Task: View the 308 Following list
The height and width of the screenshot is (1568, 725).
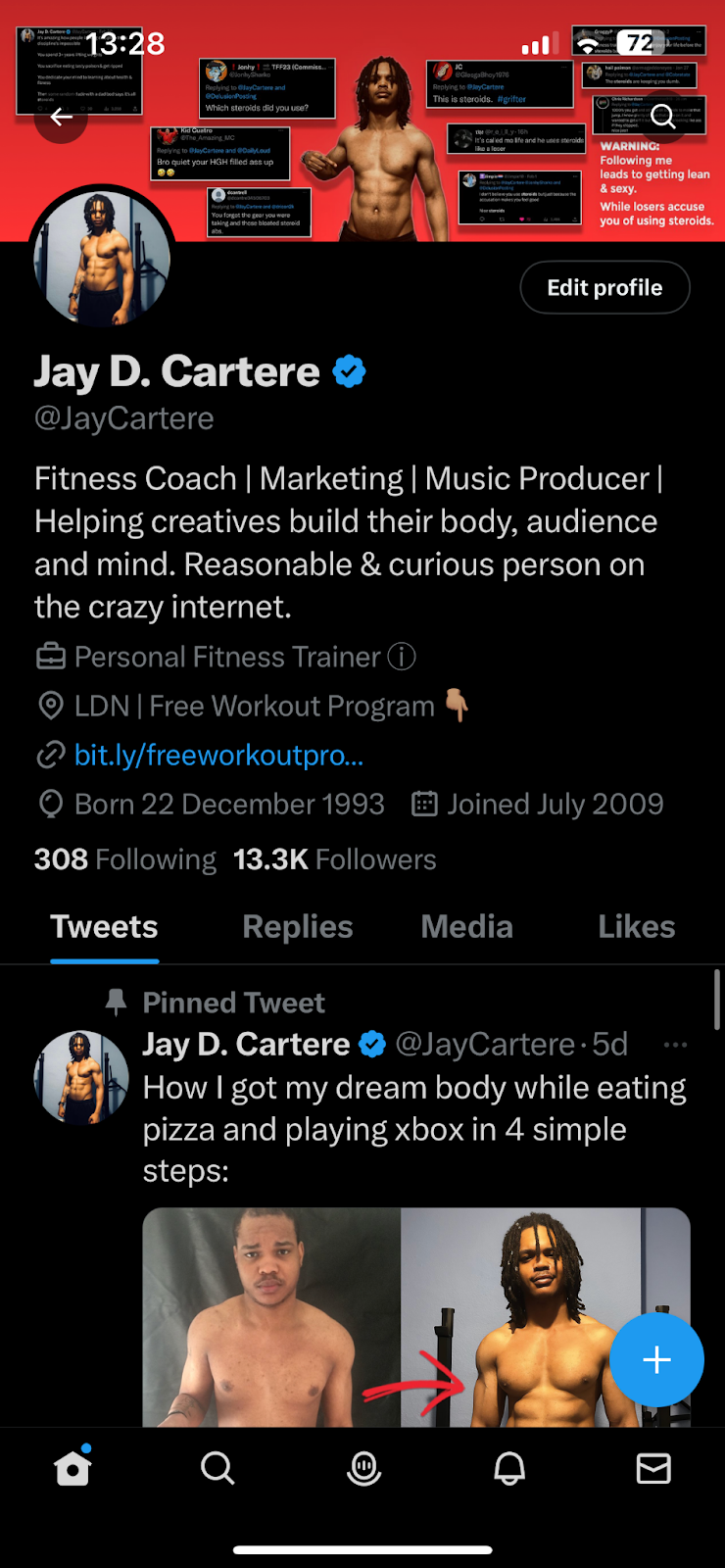Action: point(125,859)
